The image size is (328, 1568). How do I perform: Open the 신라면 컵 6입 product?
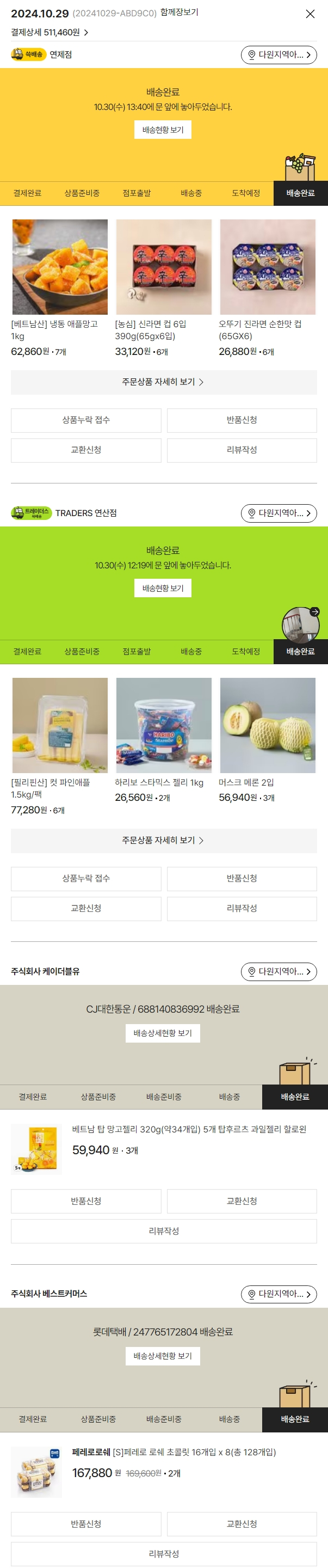click(x=164, y=267)
